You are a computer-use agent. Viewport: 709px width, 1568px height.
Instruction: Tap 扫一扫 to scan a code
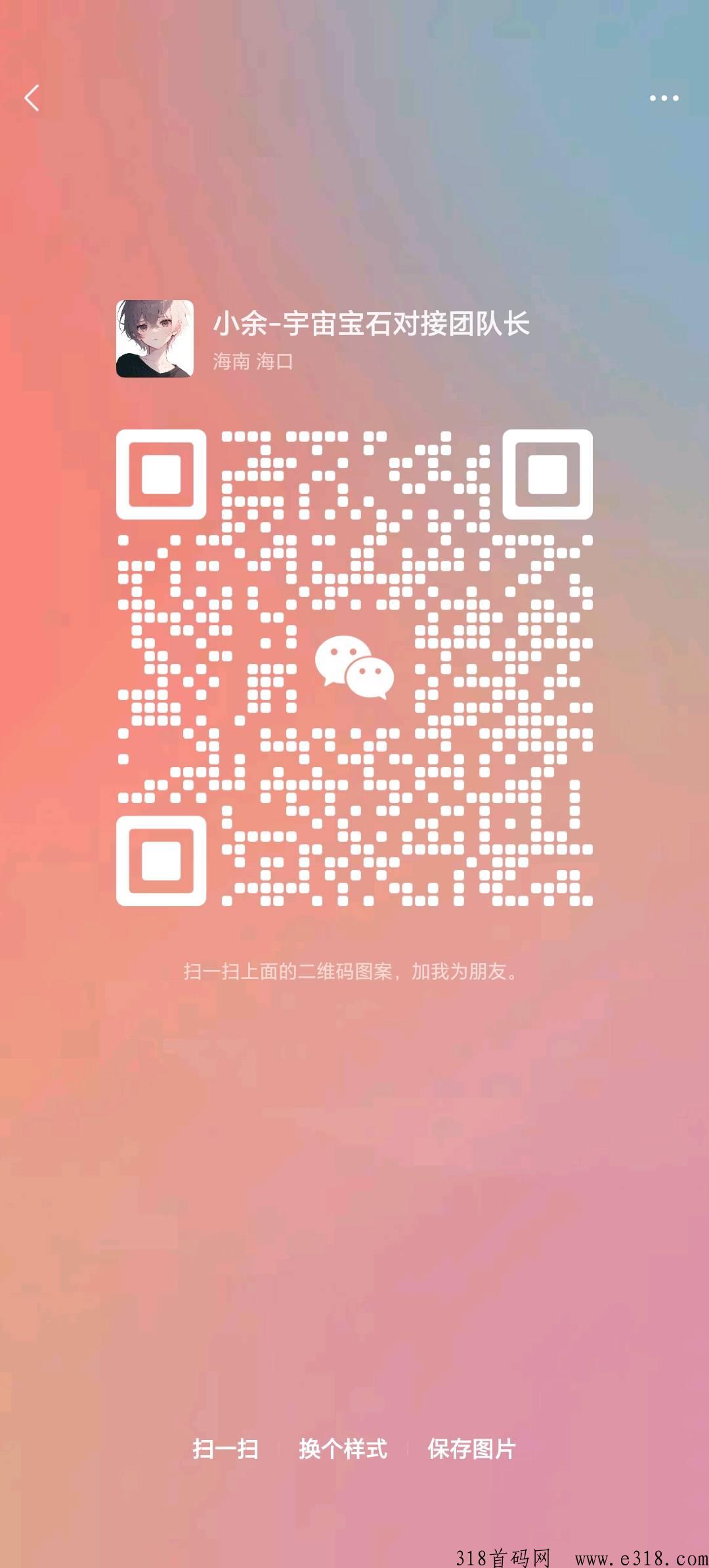pos(225,1448)
